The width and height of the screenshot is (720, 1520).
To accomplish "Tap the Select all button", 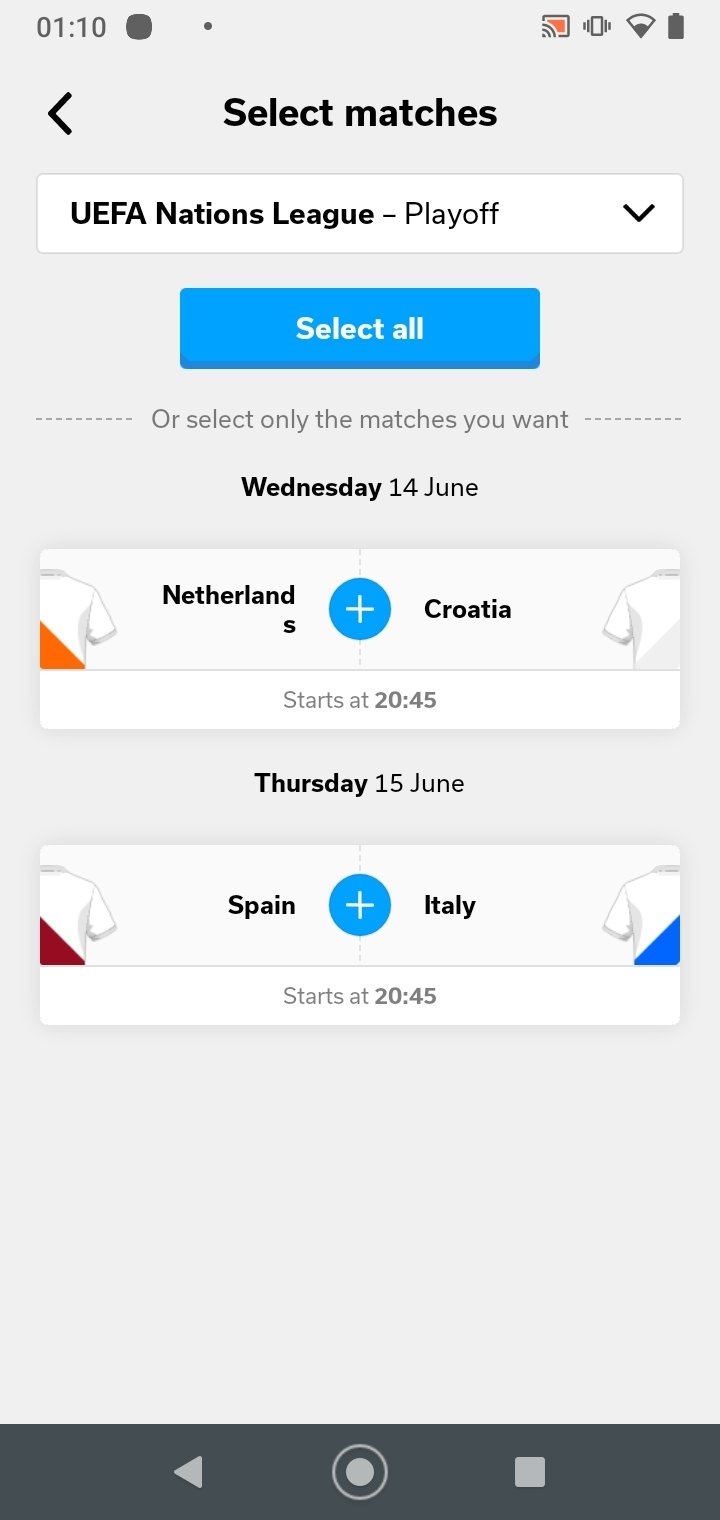I will click(360, 328).
